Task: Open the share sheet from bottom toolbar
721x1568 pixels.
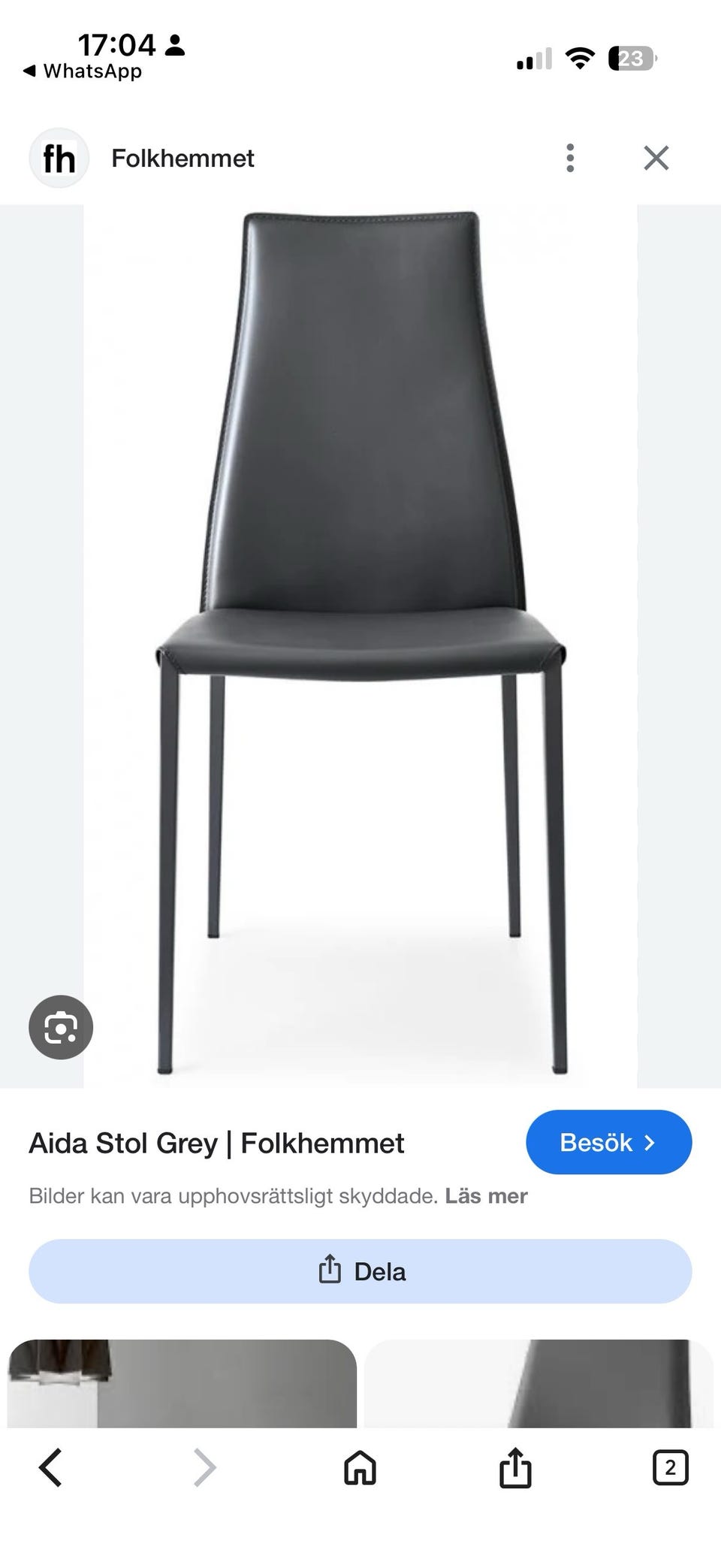Action: click(515, 1467)
